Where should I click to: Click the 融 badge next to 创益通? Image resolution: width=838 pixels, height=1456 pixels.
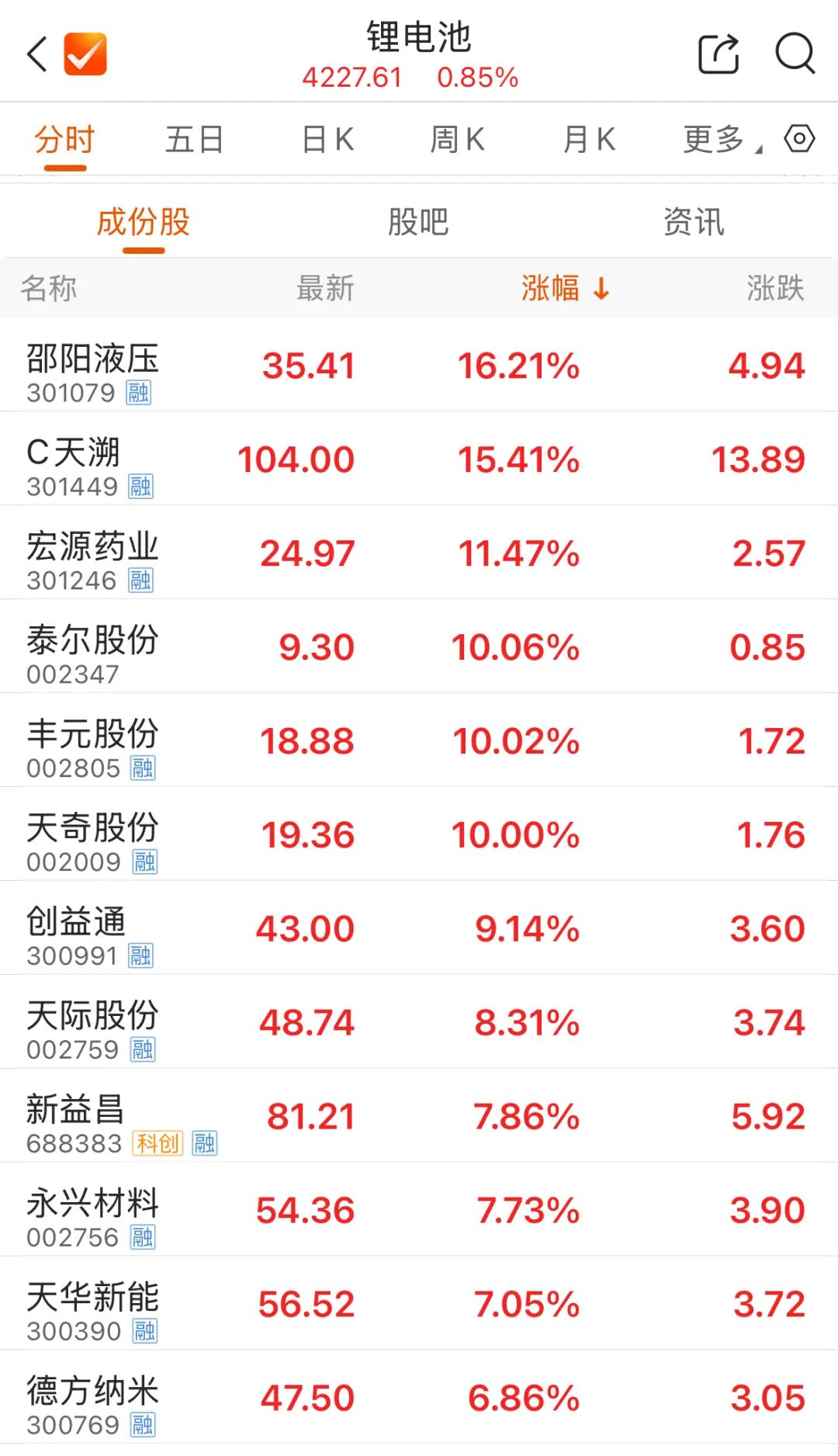(141, 955)
